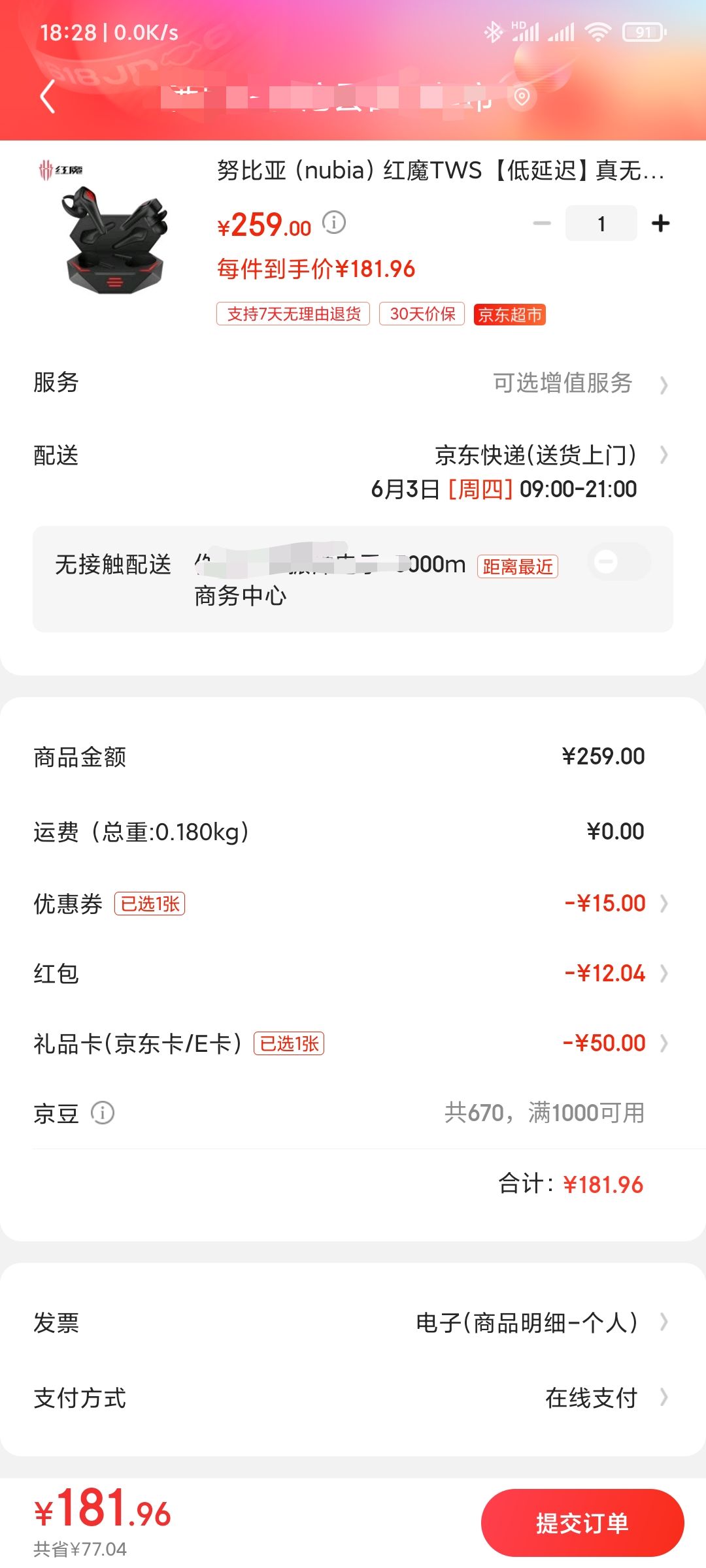
Task: Change 配送 京东快递 delivery time
Action: coord(353,472)
